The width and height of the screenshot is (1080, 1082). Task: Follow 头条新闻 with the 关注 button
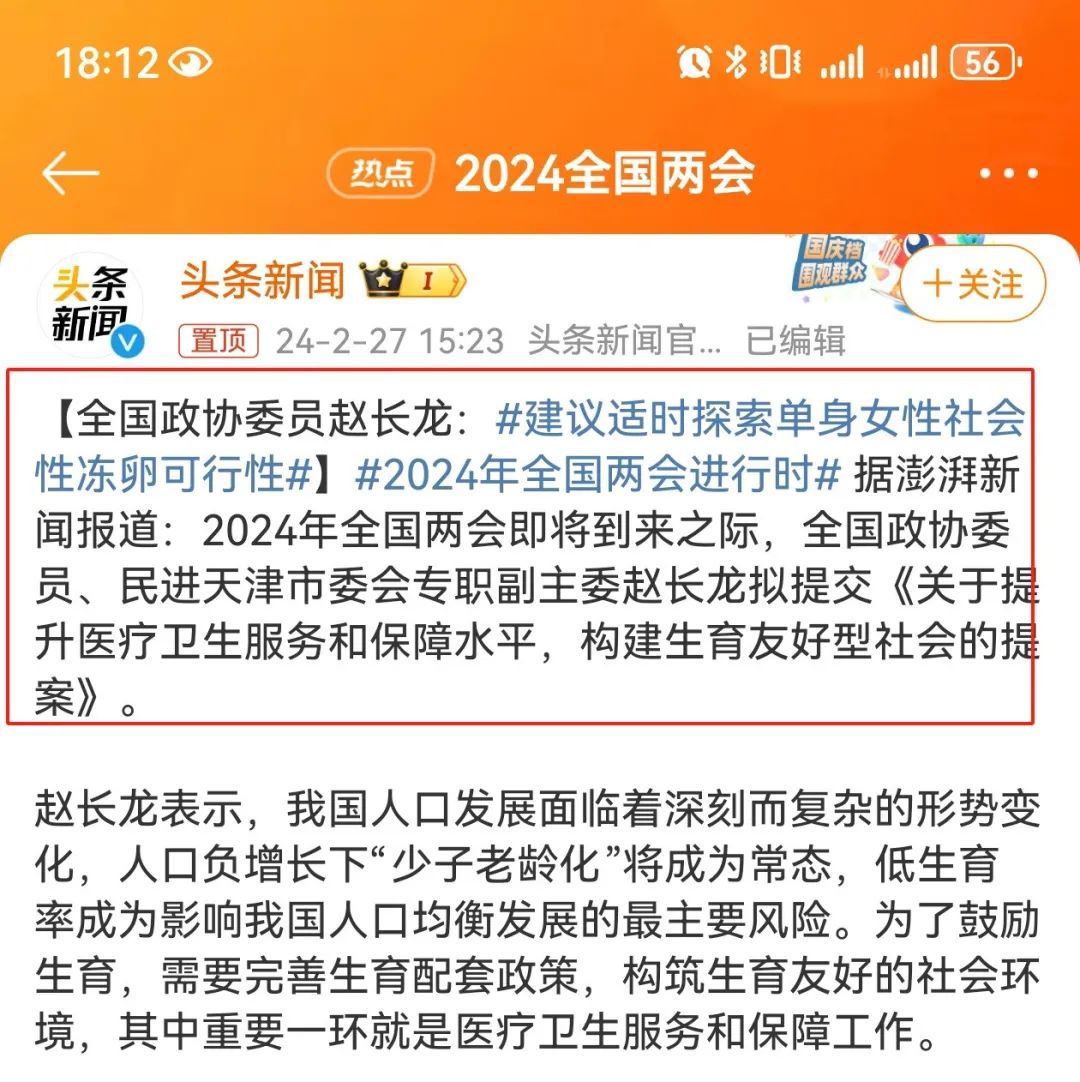tap(973, 284)
